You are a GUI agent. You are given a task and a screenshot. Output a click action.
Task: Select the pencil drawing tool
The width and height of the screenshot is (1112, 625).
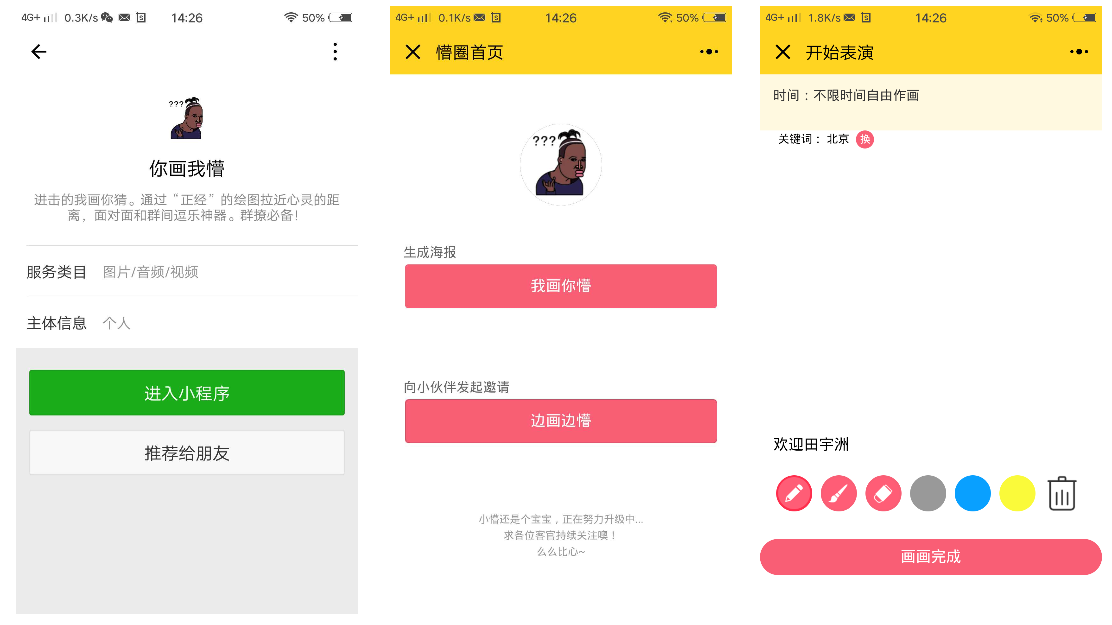794,493
